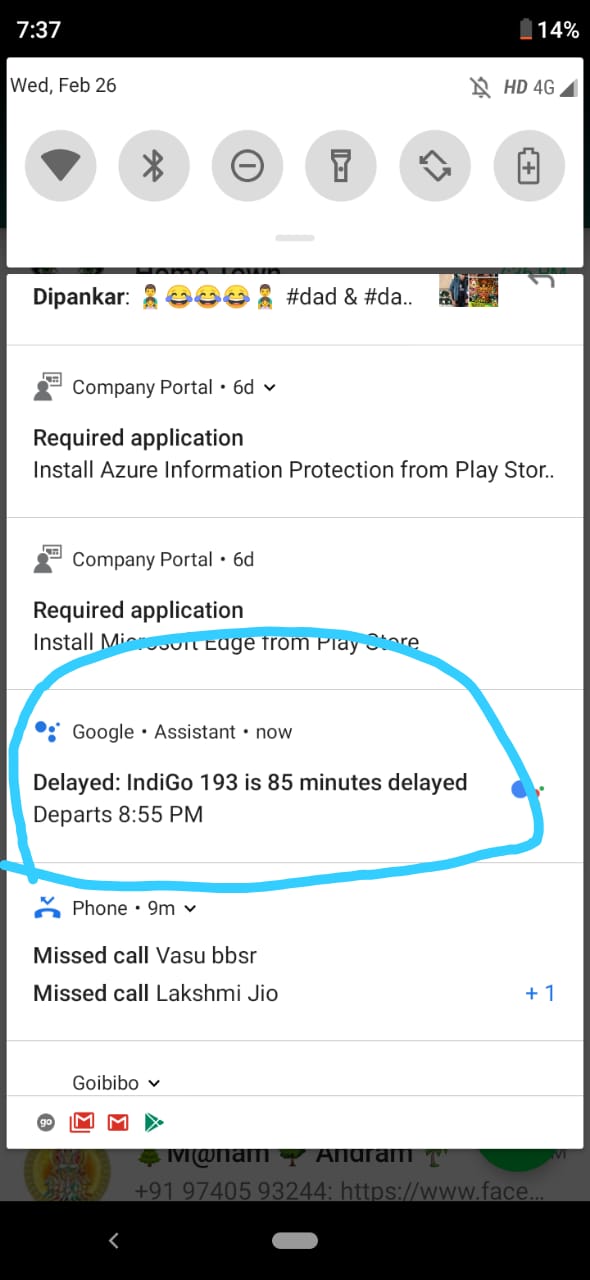Toggle the Wi-Fi quick setting
This screenshot has width=590, height=1280.
[x=61, y=166]
